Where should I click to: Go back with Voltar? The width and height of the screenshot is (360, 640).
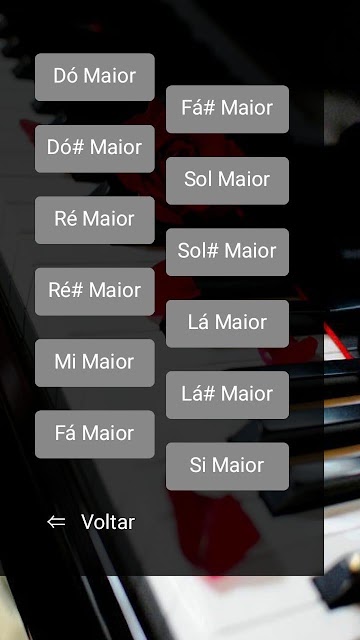pos(91,522)
